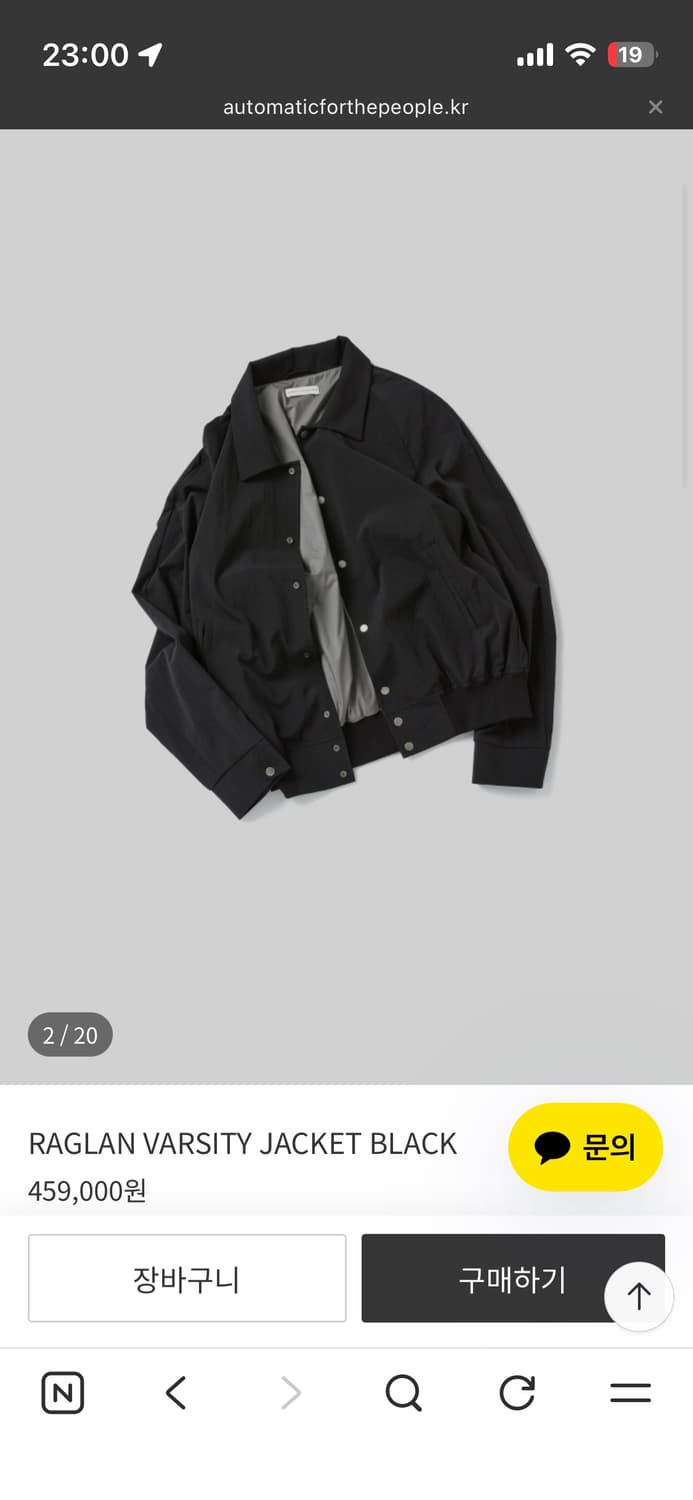Screen dimensions: 693x1500
Task: Reload the current page
Action: click(x=517, y=1393)
